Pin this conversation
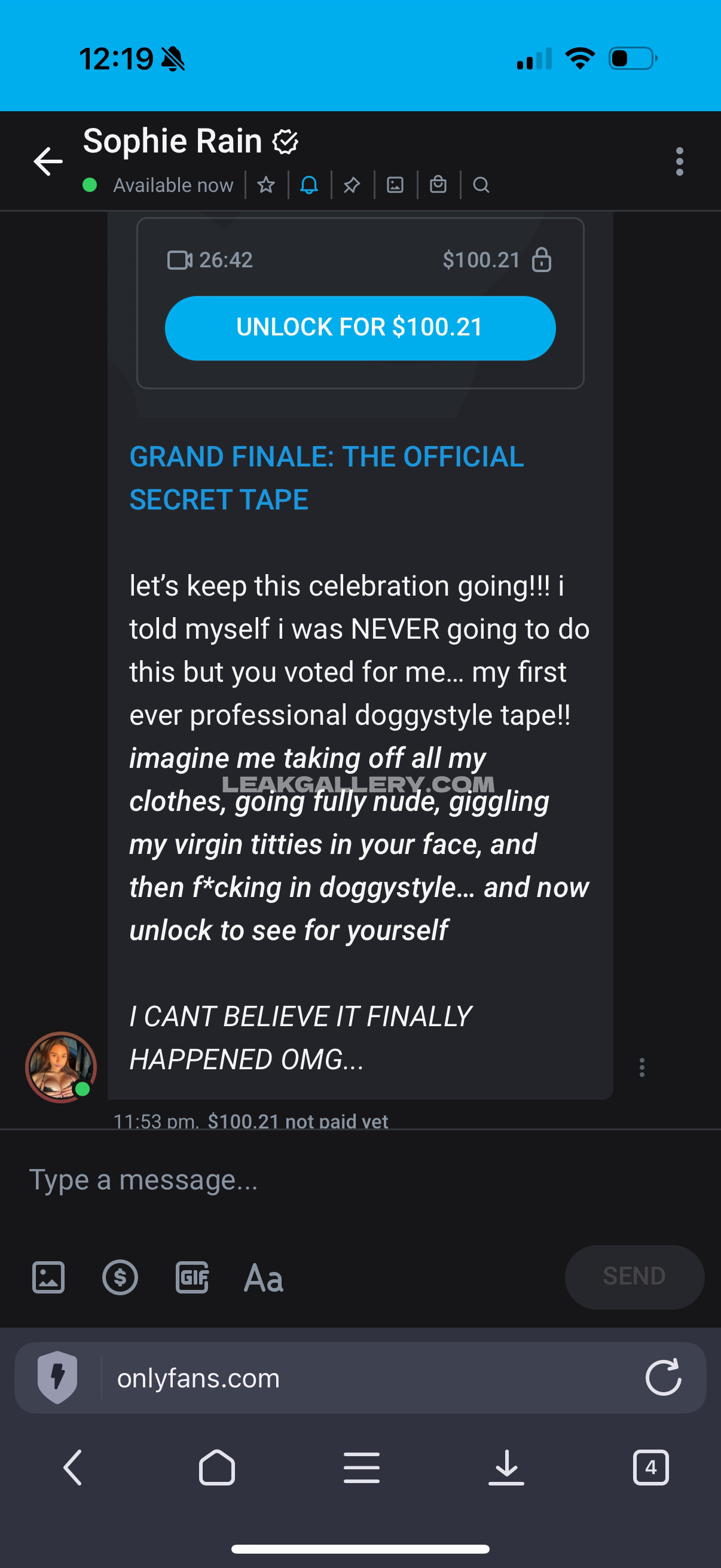The width and height of the screenshot is (721, 1568). tap(352, 184)
